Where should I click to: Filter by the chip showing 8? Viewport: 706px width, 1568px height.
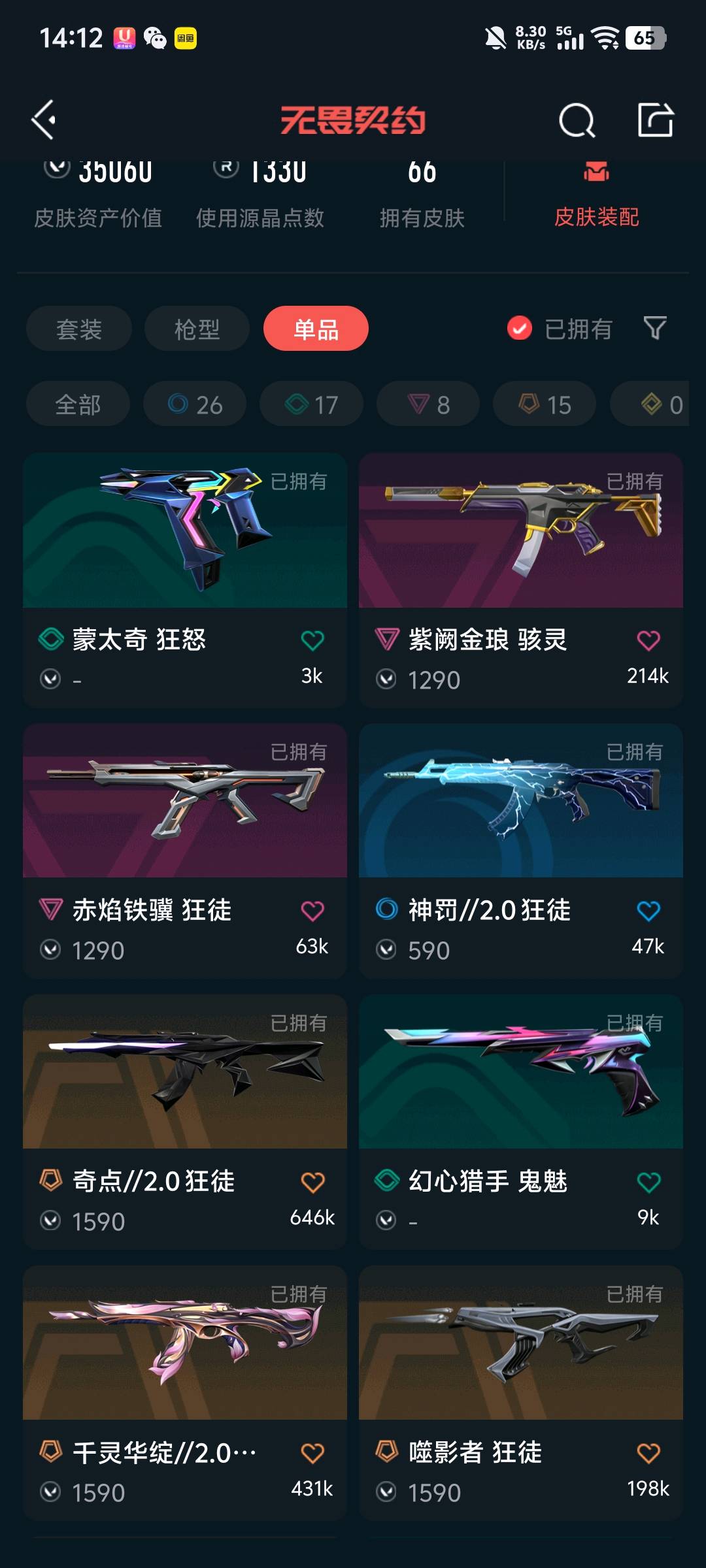[428, 404]
